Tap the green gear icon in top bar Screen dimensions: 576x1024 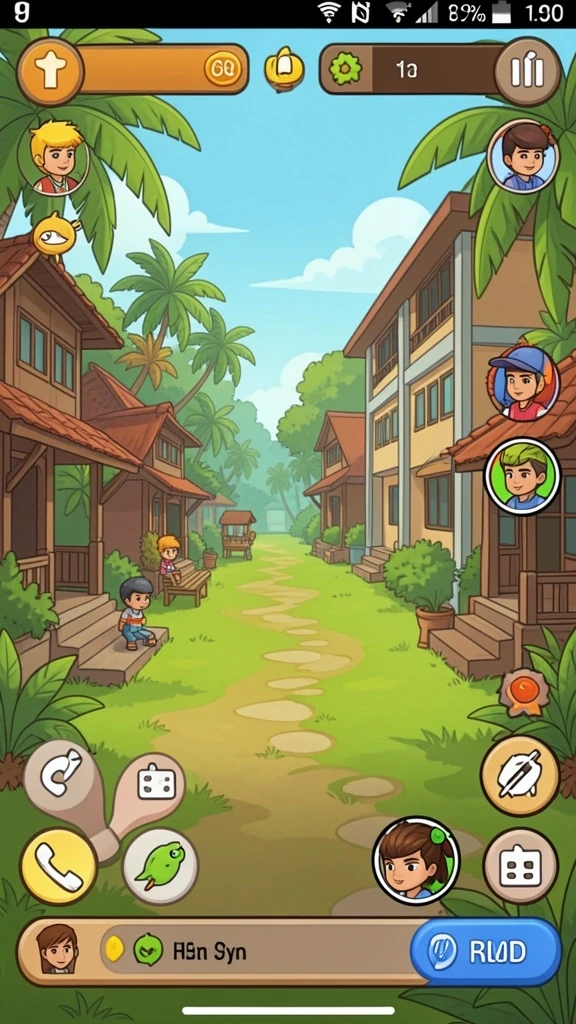coord(345,70)
